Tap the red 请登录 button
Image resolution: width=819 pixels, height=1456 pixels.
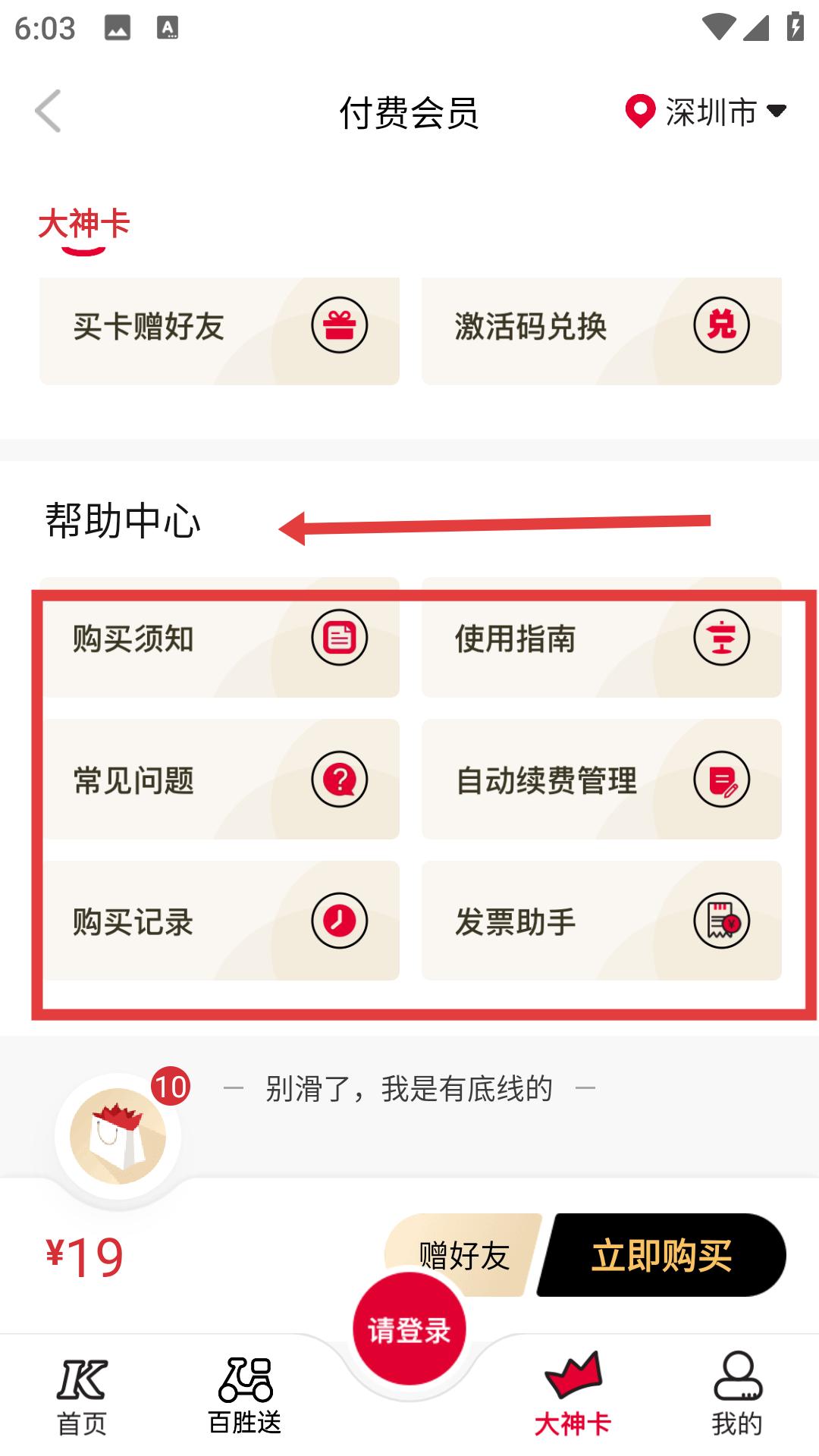tap(409, 1329)
